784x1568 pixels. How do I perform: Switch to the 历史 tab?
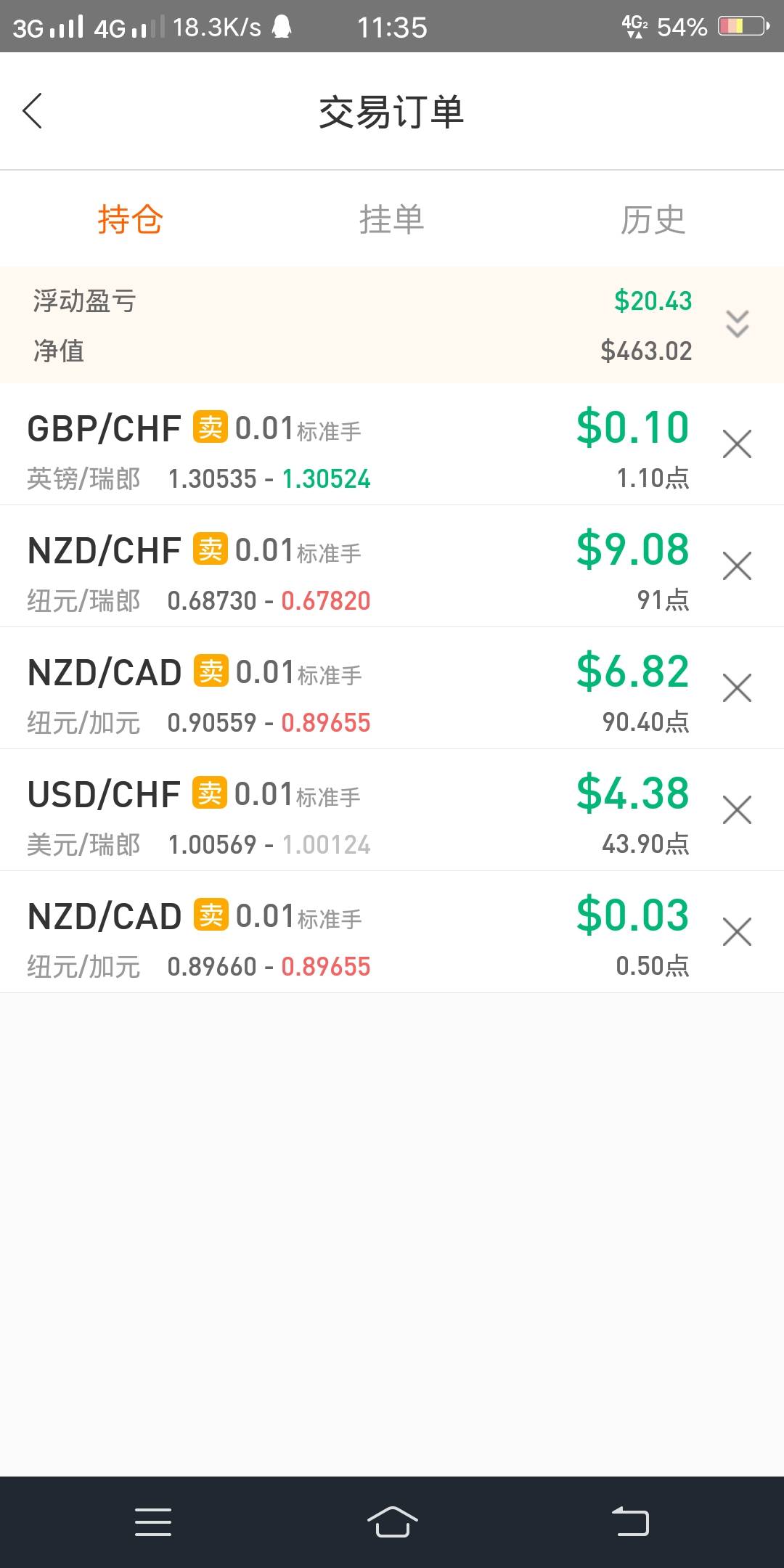point(653,219)
